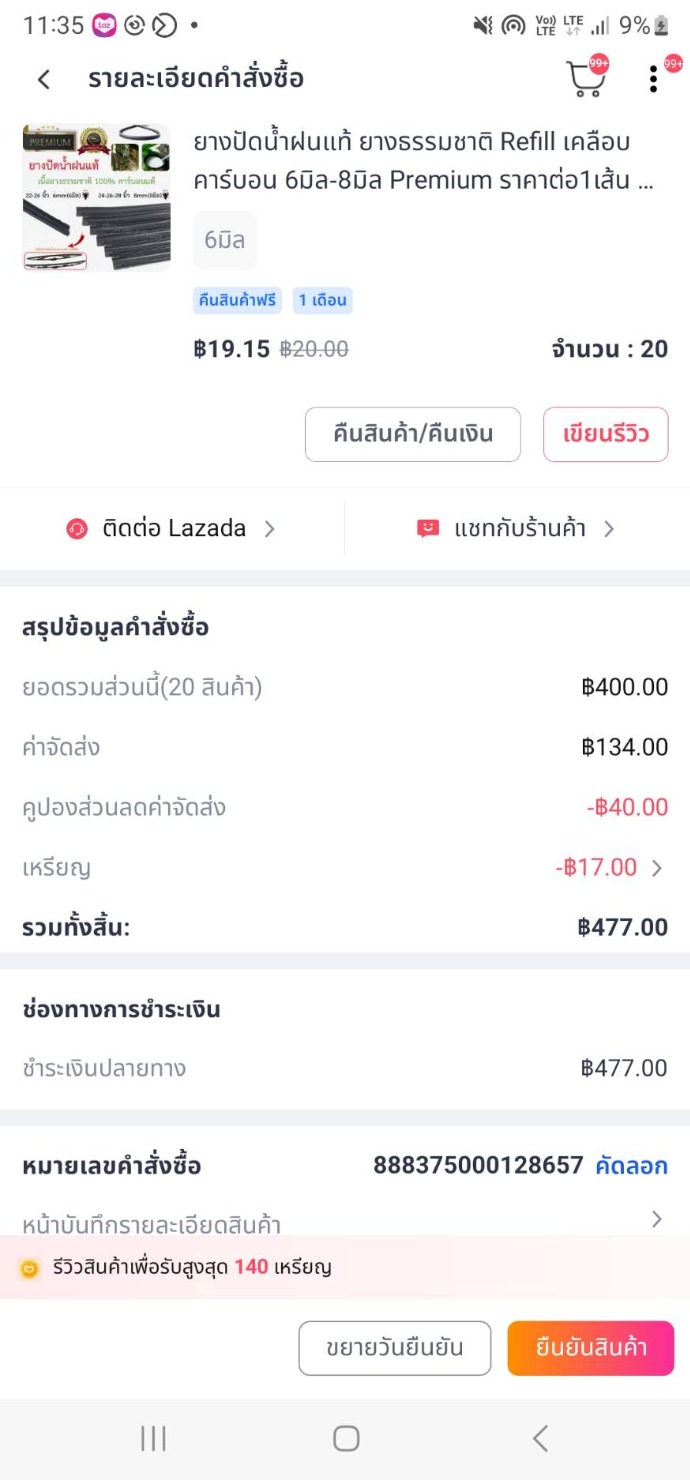Viewport: 690px width, 1480px height.
Task: Contact Lazada support (ติดต่อ Lazada)
Action: coord(172,529)
